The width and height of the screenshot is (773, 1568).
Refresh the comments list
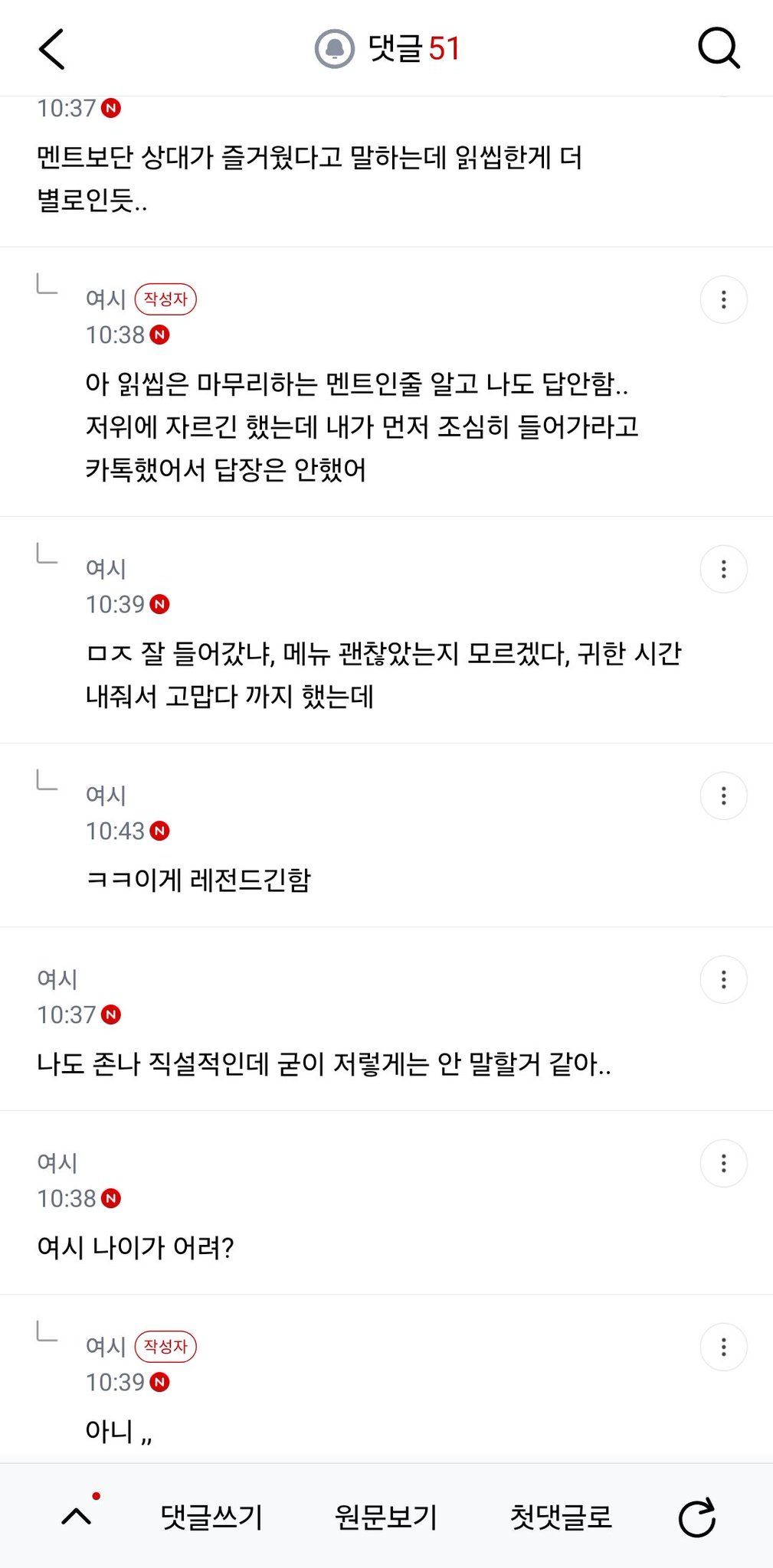697,1517
